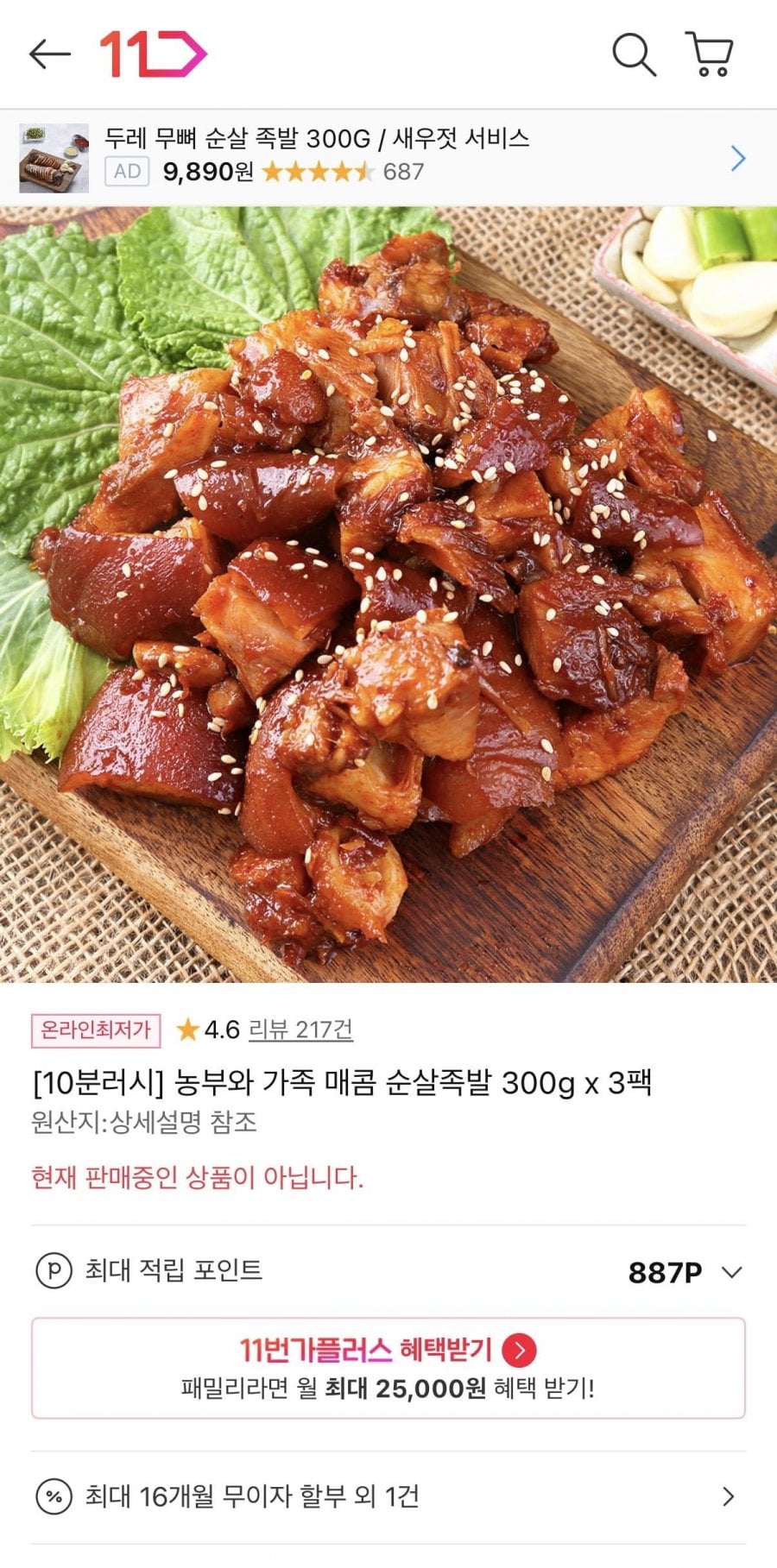Open the shopping cart icon
777x1568 pixels.
pos(710,54)
